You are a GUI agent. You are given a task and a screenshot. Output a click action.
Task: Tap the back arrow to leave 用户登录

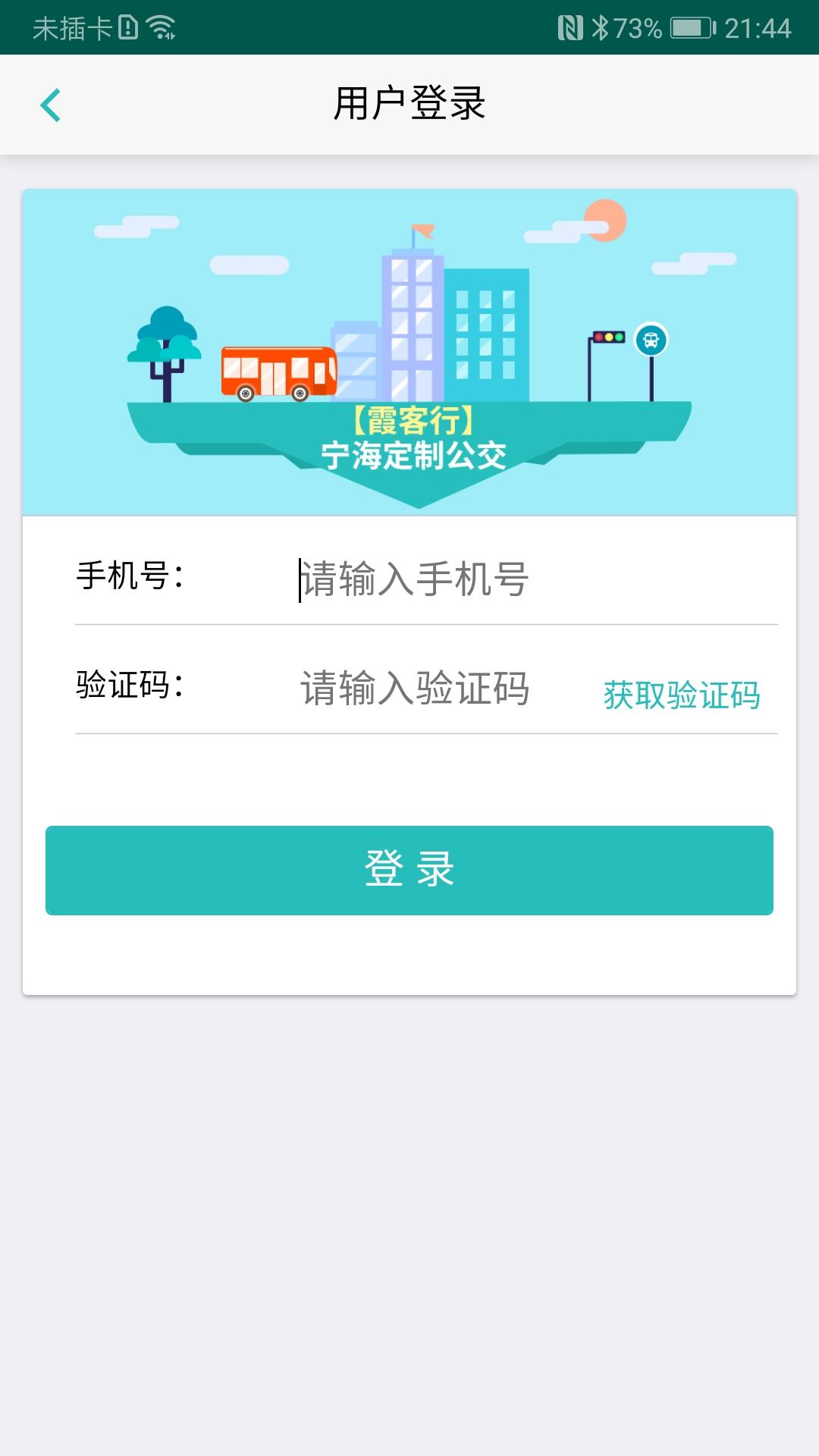(x=50, y=105)
